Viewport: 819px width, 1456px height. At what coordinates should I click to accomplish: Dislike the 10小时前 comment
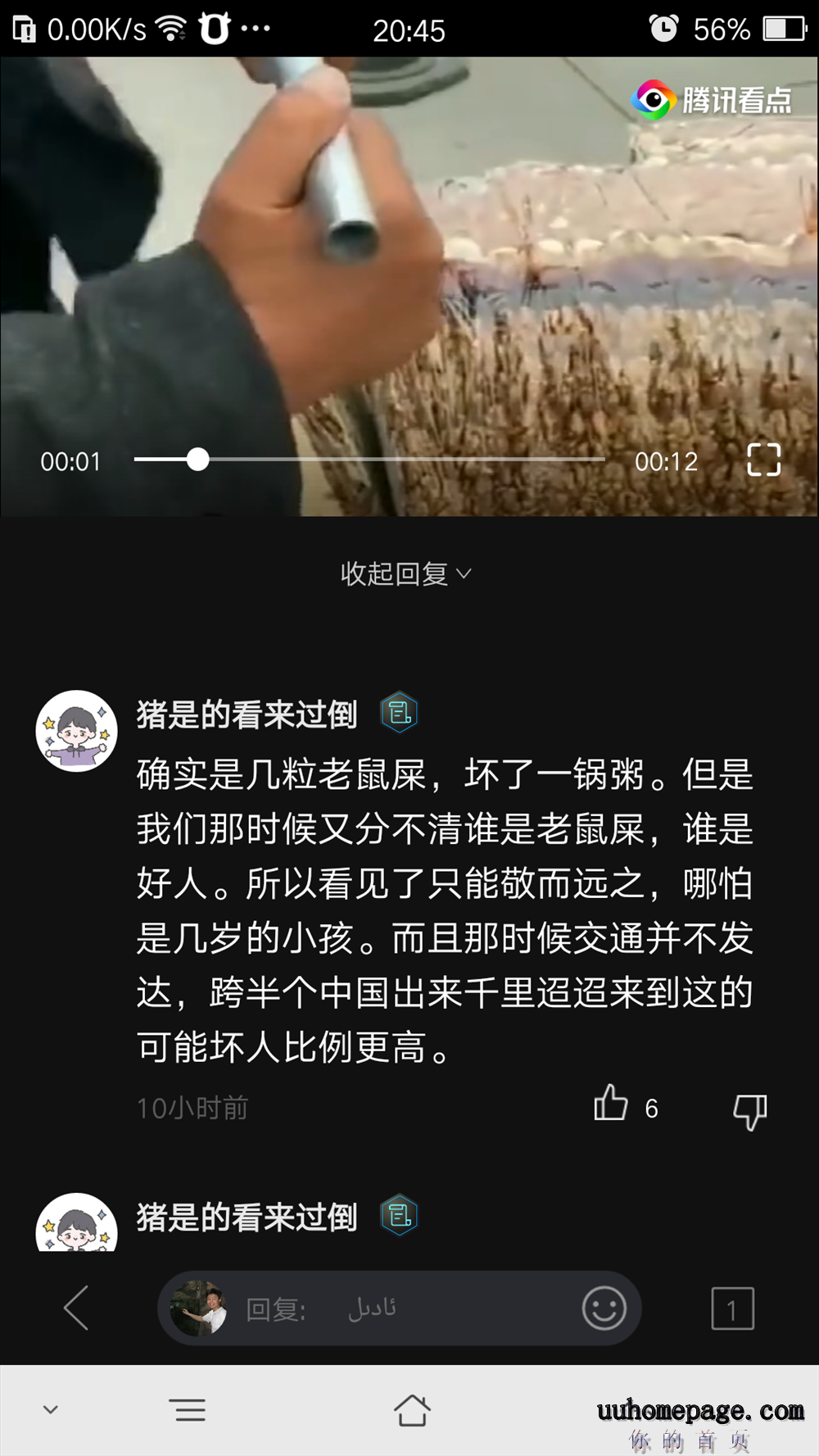tap(749, 1111)
